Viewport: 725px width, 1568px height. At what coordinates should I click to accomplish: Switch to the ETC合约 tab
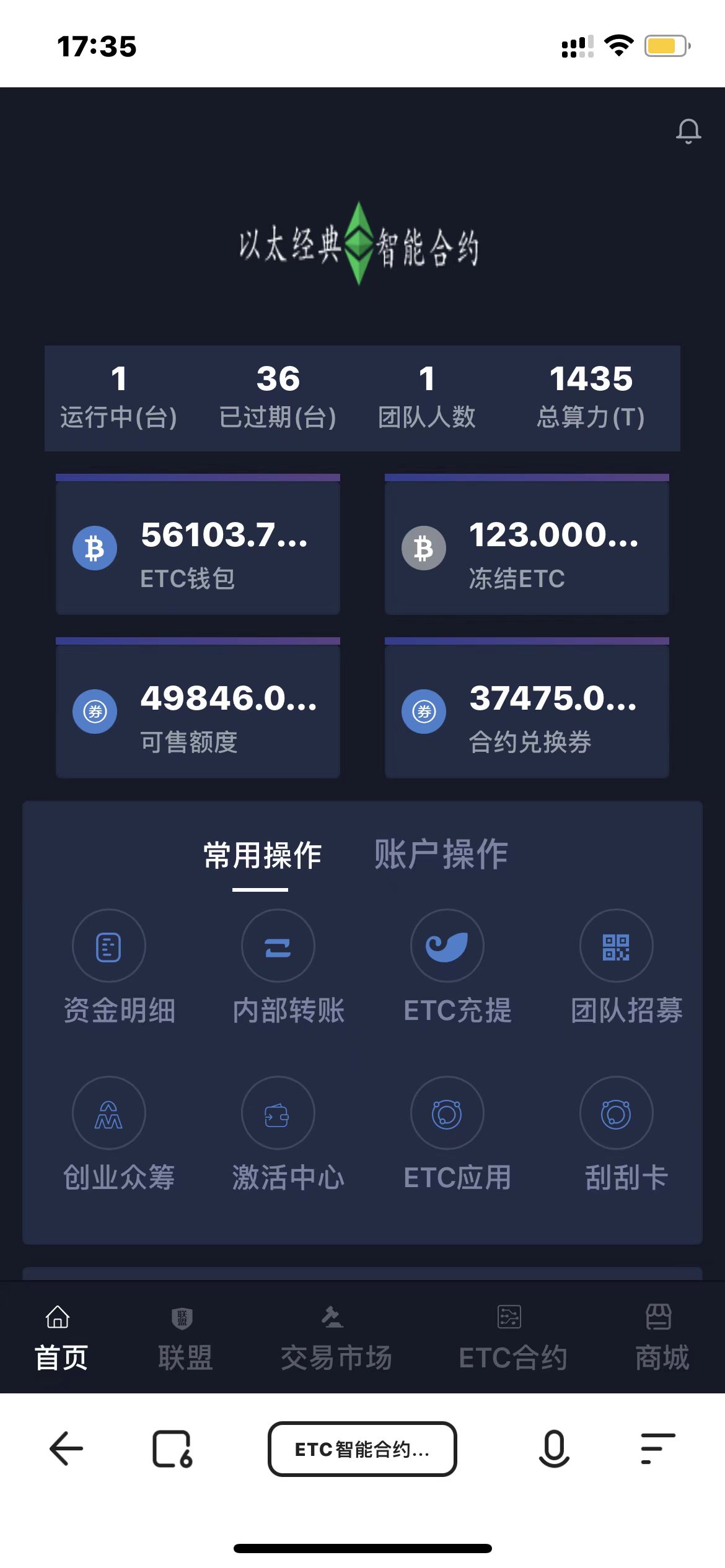(x=512, y=1338)
